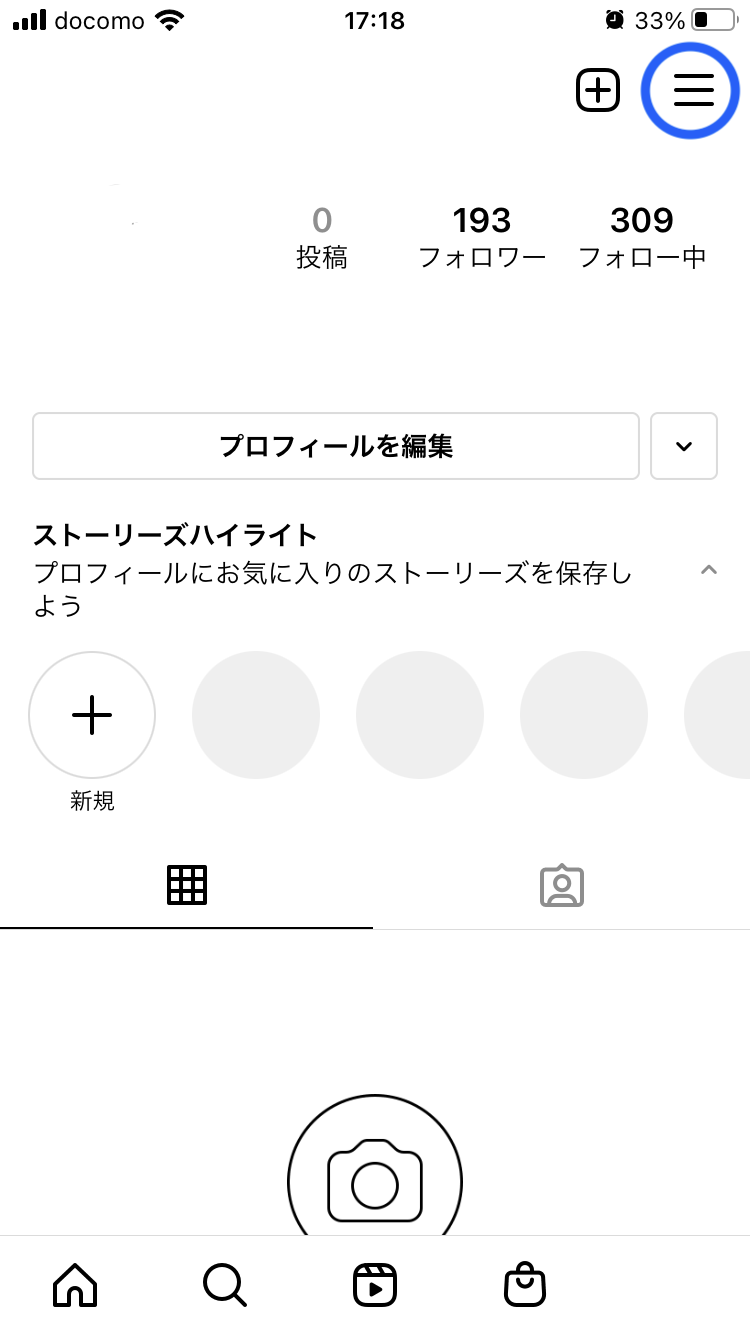Open the Reels tab
Screen dimensions: 750x1334
point(375,1284)
